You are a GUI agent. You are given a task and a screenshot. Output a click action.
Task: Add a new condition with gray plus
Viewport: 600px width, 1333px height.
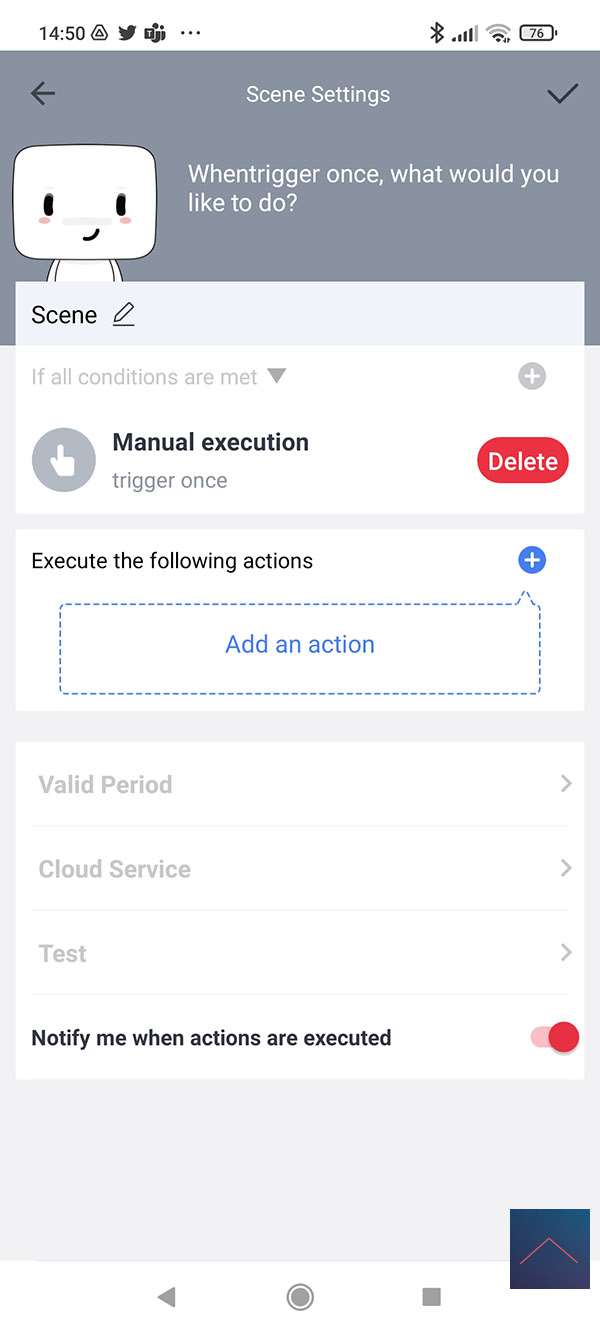(532, 377)
